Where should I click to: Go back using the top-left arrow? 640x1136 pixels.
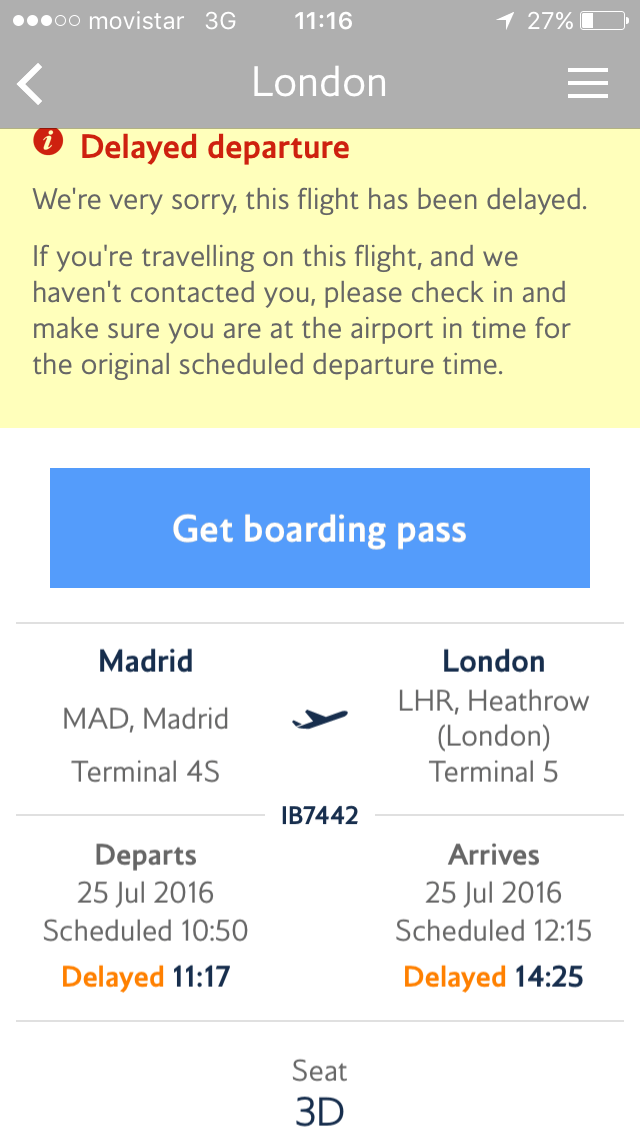(x=31, y=83)
